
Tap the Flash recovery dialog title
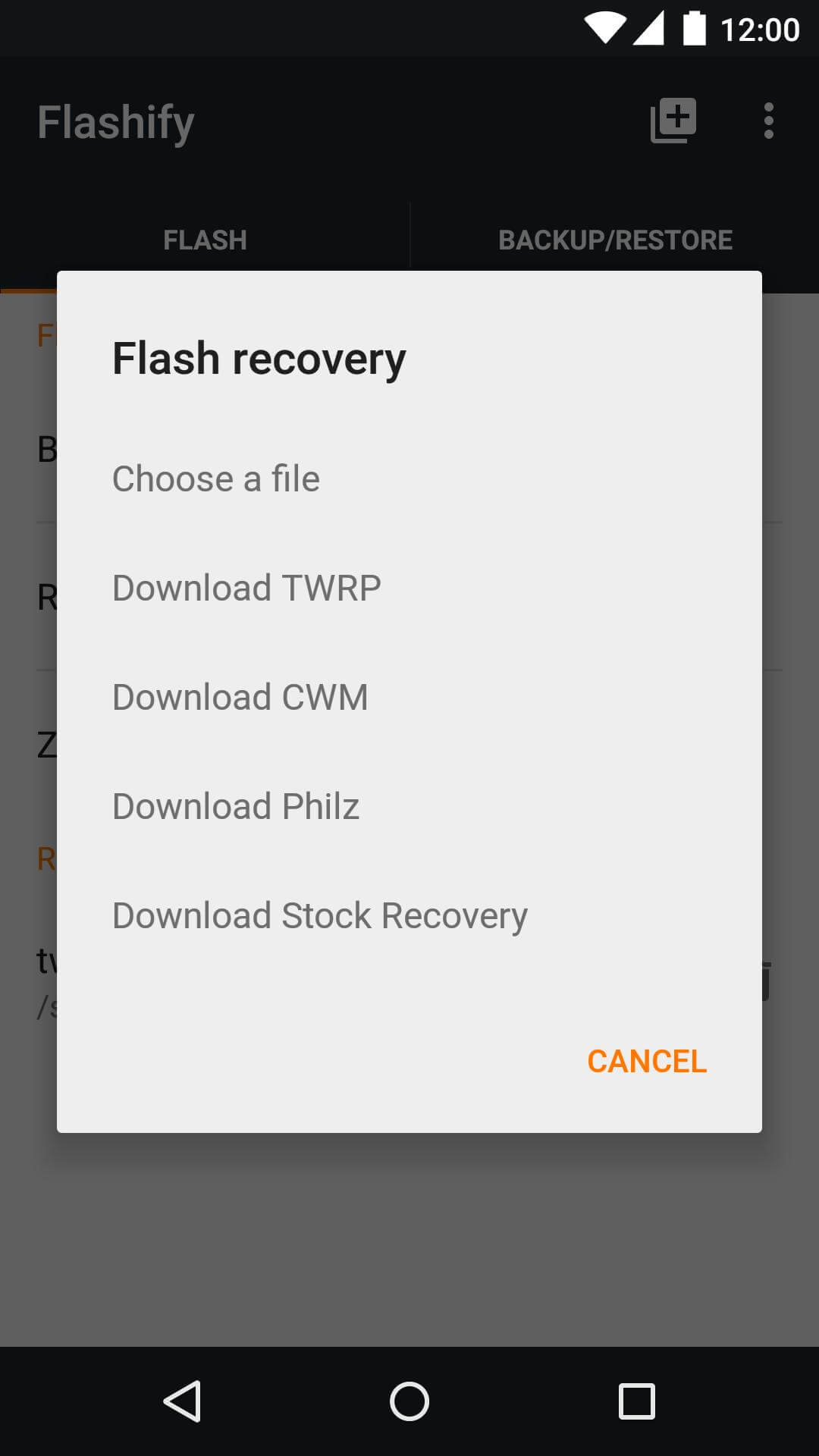coord(258,357)
